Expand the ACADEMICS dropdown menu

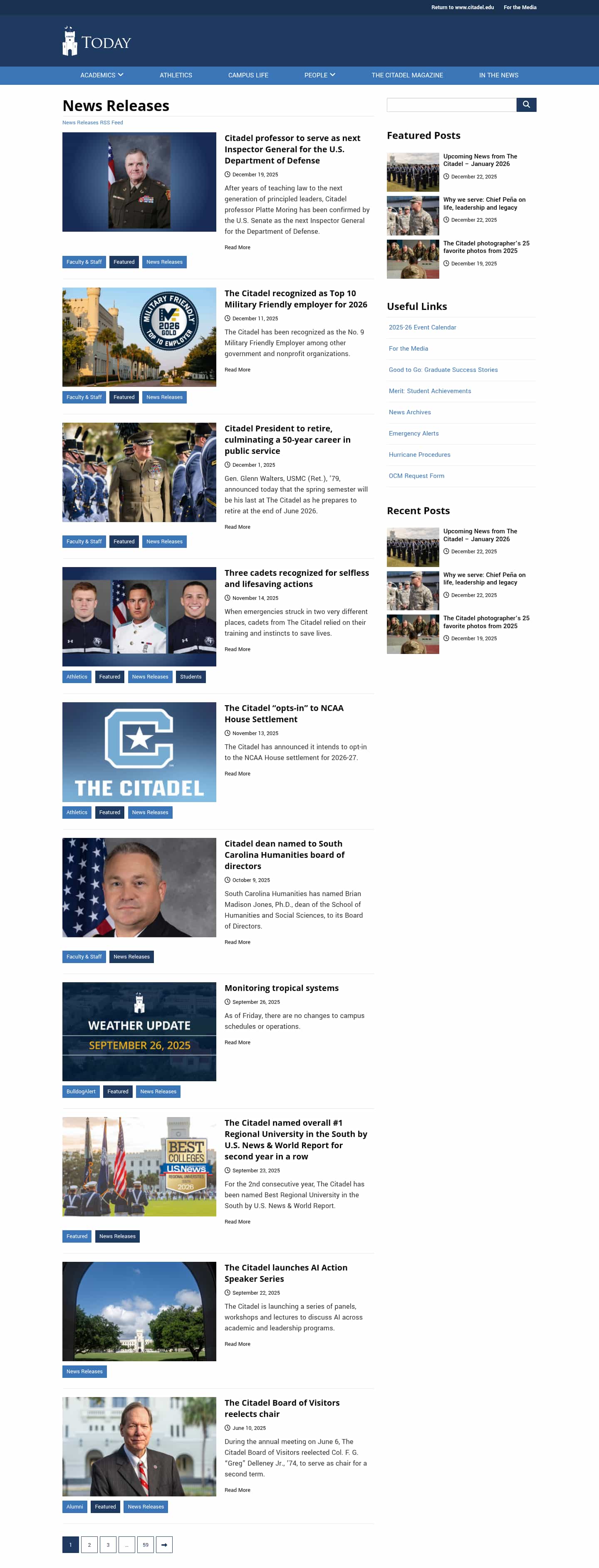pos(101,75)
